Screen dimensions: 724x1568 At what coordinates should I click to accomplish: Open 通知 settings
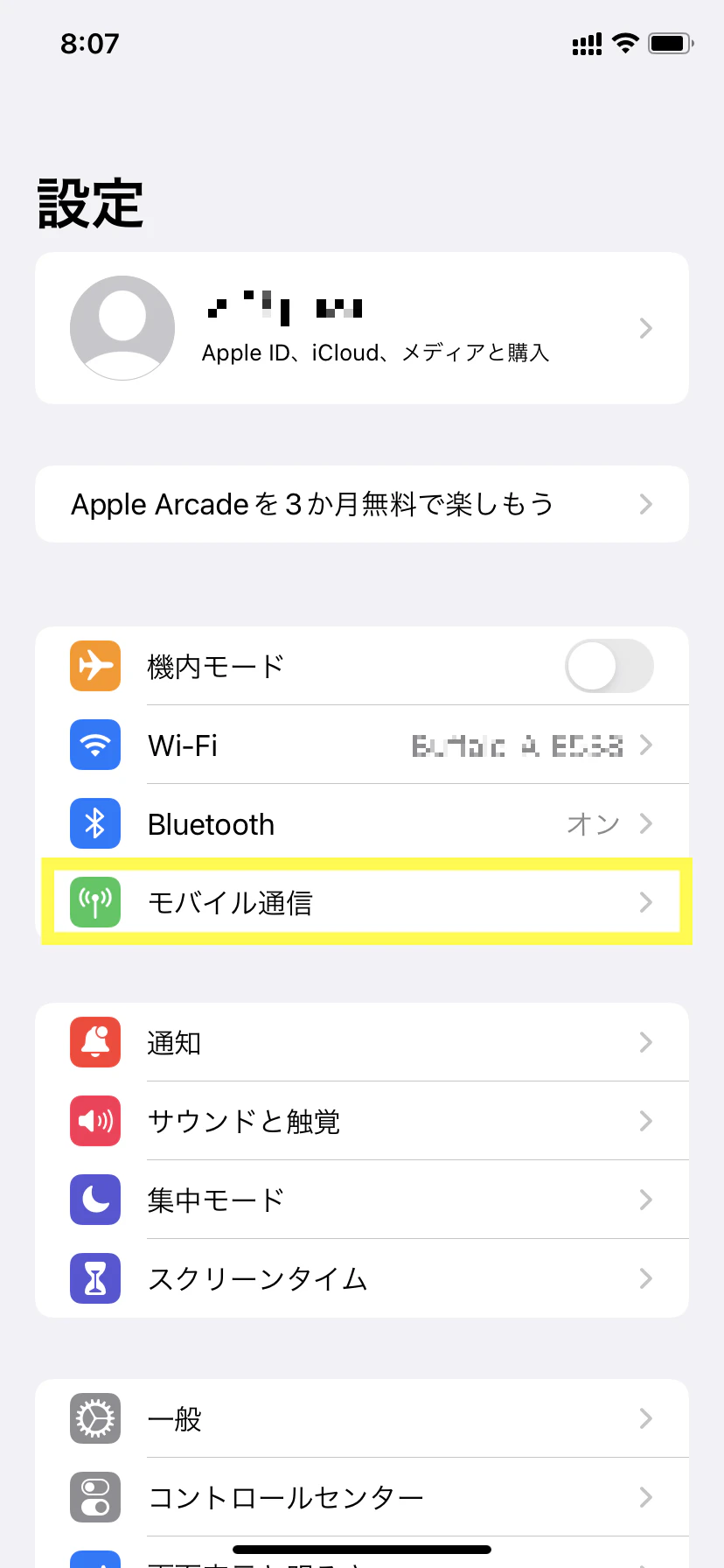tap(362, 1042)
